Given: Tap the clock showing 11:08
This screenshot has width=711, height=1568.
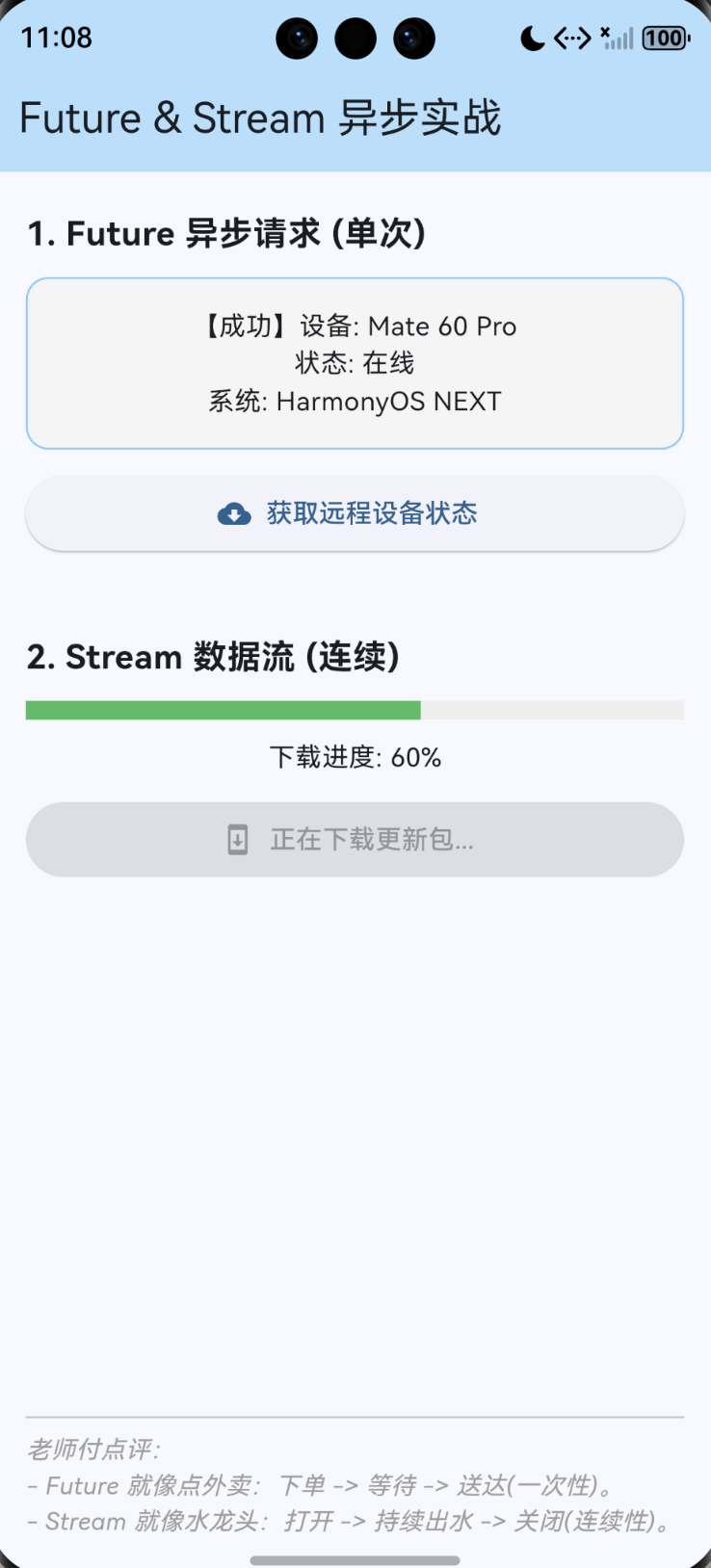Looking at the screenshot, I should [58, 37].
